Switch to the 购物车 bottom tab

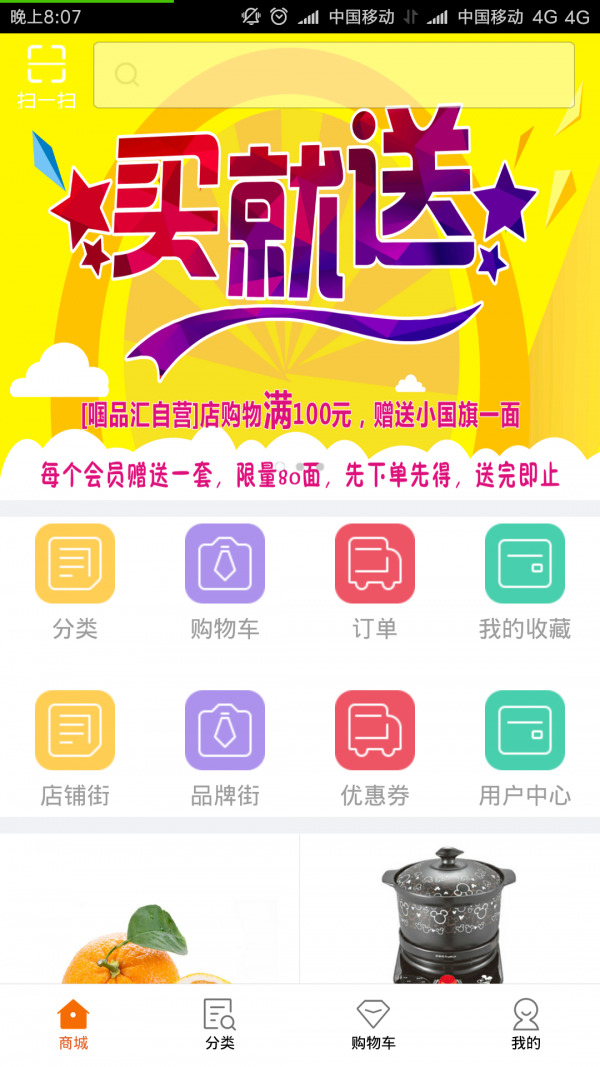point(373,1025)
